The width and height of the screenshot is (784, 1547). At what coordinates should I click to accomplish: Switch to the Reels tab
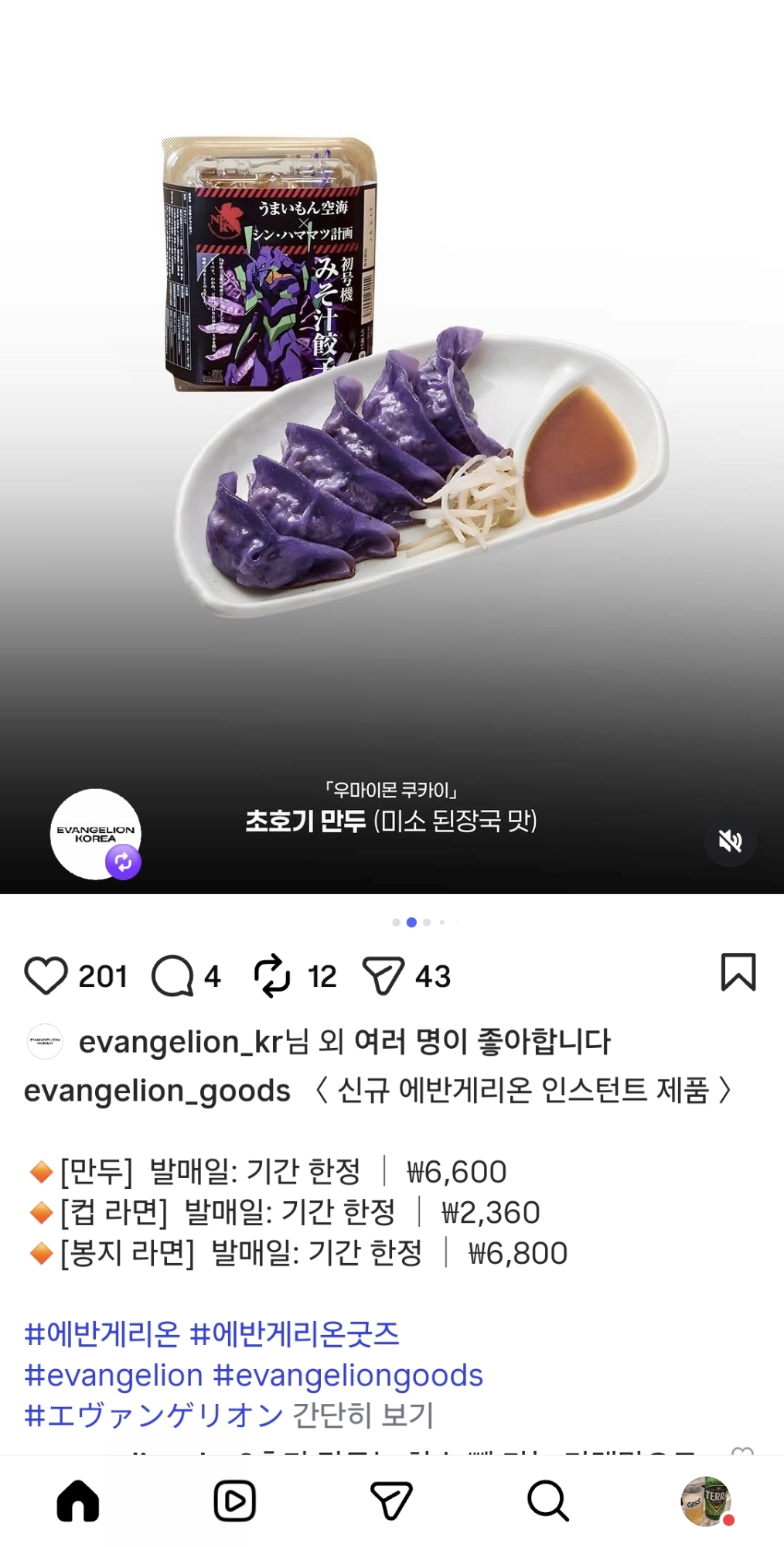click(235, 1501)
